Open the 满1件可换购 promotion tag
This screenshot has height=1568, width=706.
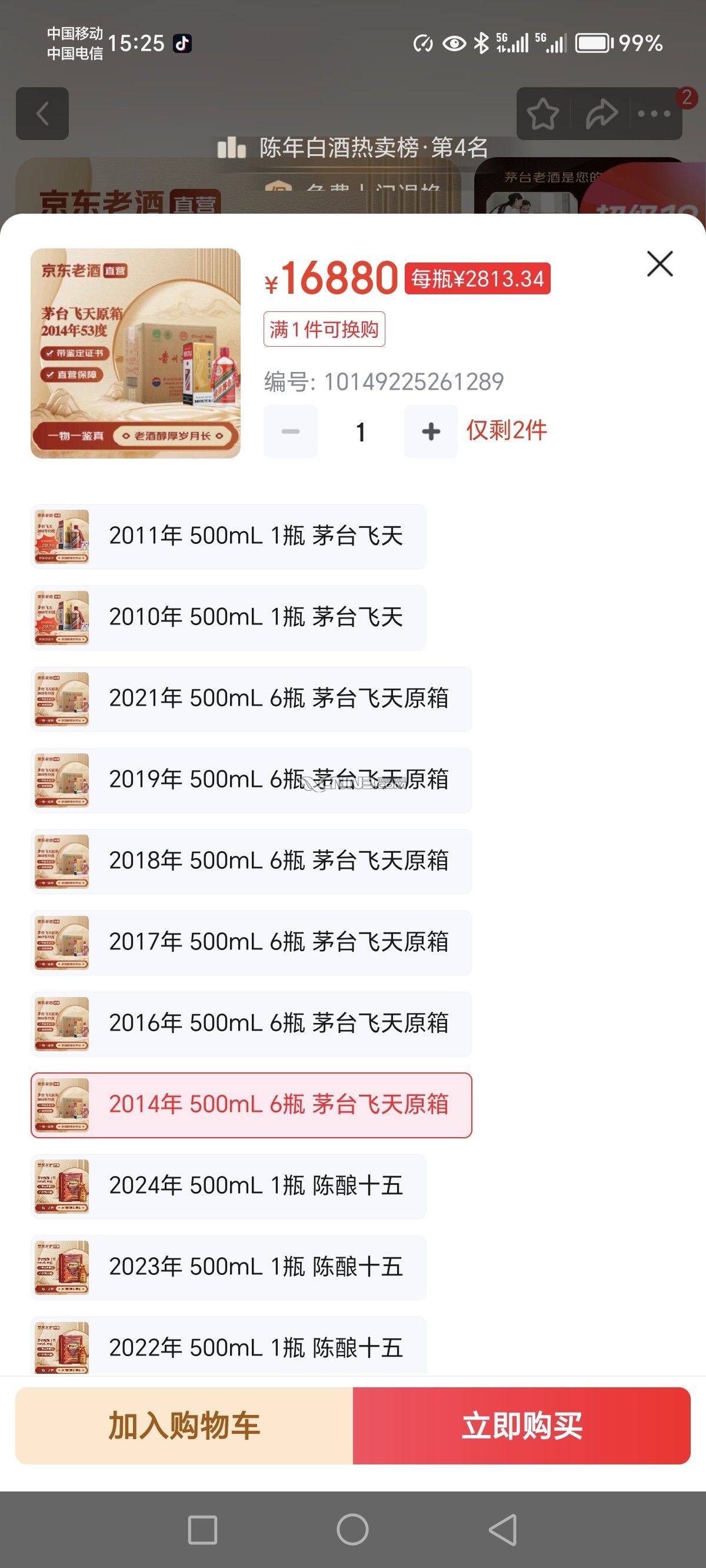coord(324,329)
